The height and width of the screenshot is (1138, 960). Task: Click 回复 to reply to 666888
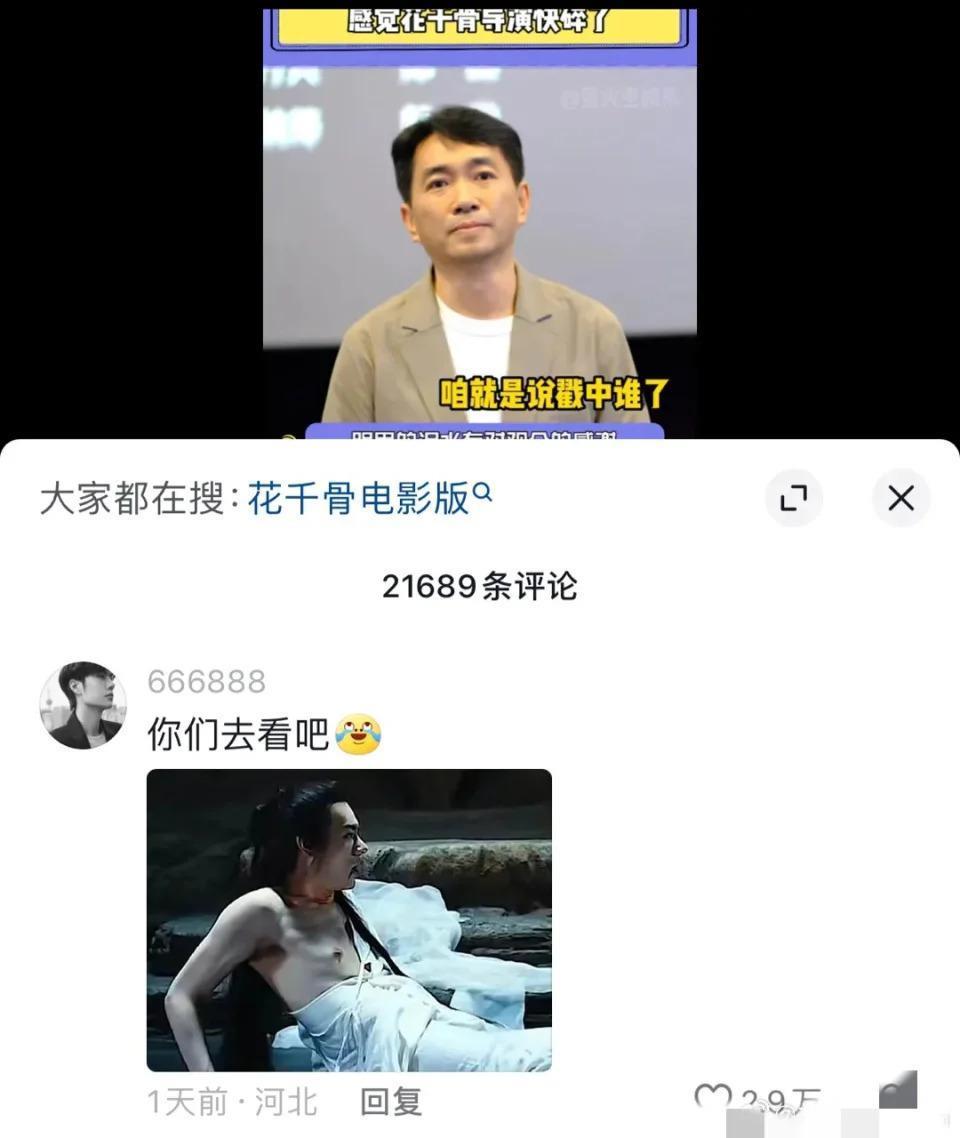click(x=392, y=1101)
